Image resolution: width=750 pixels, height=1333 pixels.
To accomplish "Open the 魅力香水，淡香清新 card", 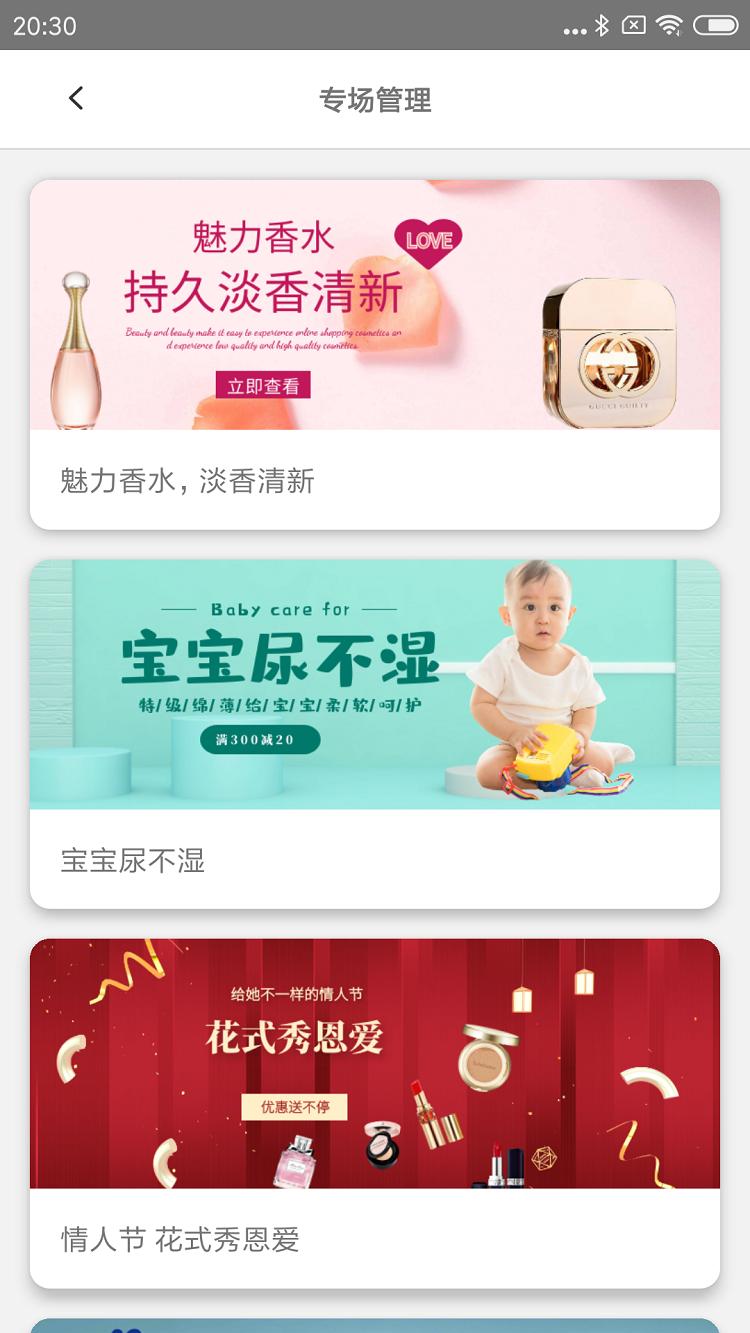I will pos(375,355).
